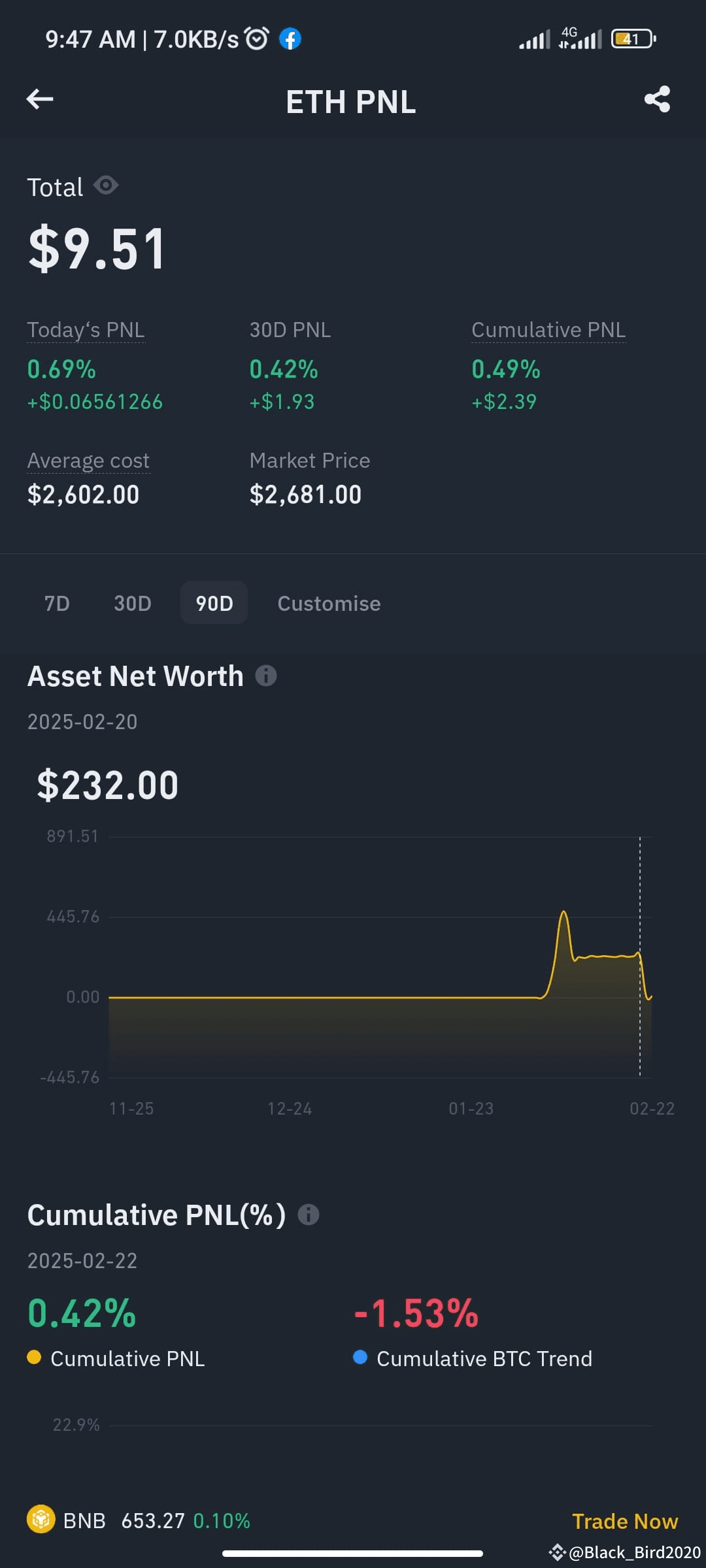Image resolution: width=706 pixels, height=1568 pixels.
Task: Expand the Today's PNL tooltip
Action: point(86,330)
